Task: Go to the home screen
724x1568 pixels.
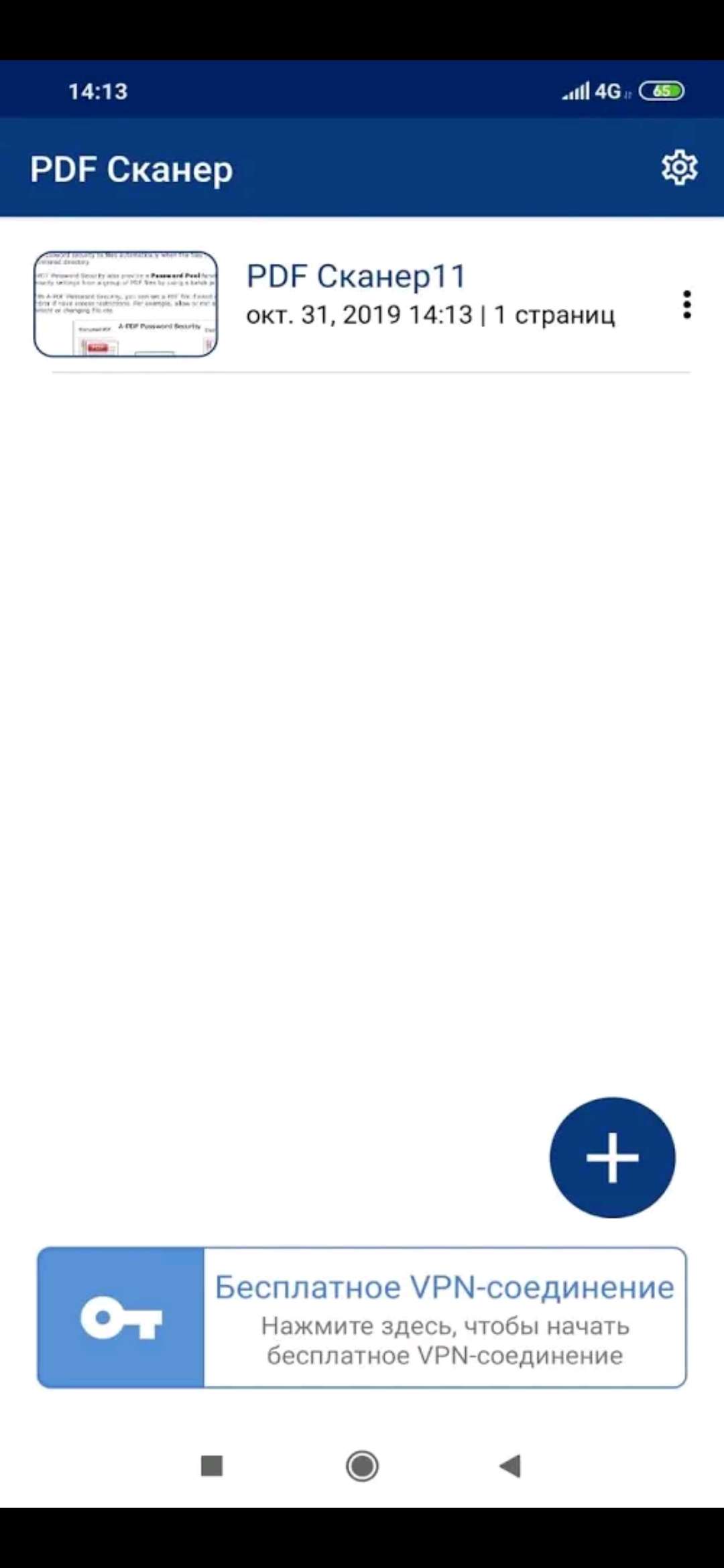Action: pos(362,1465)
